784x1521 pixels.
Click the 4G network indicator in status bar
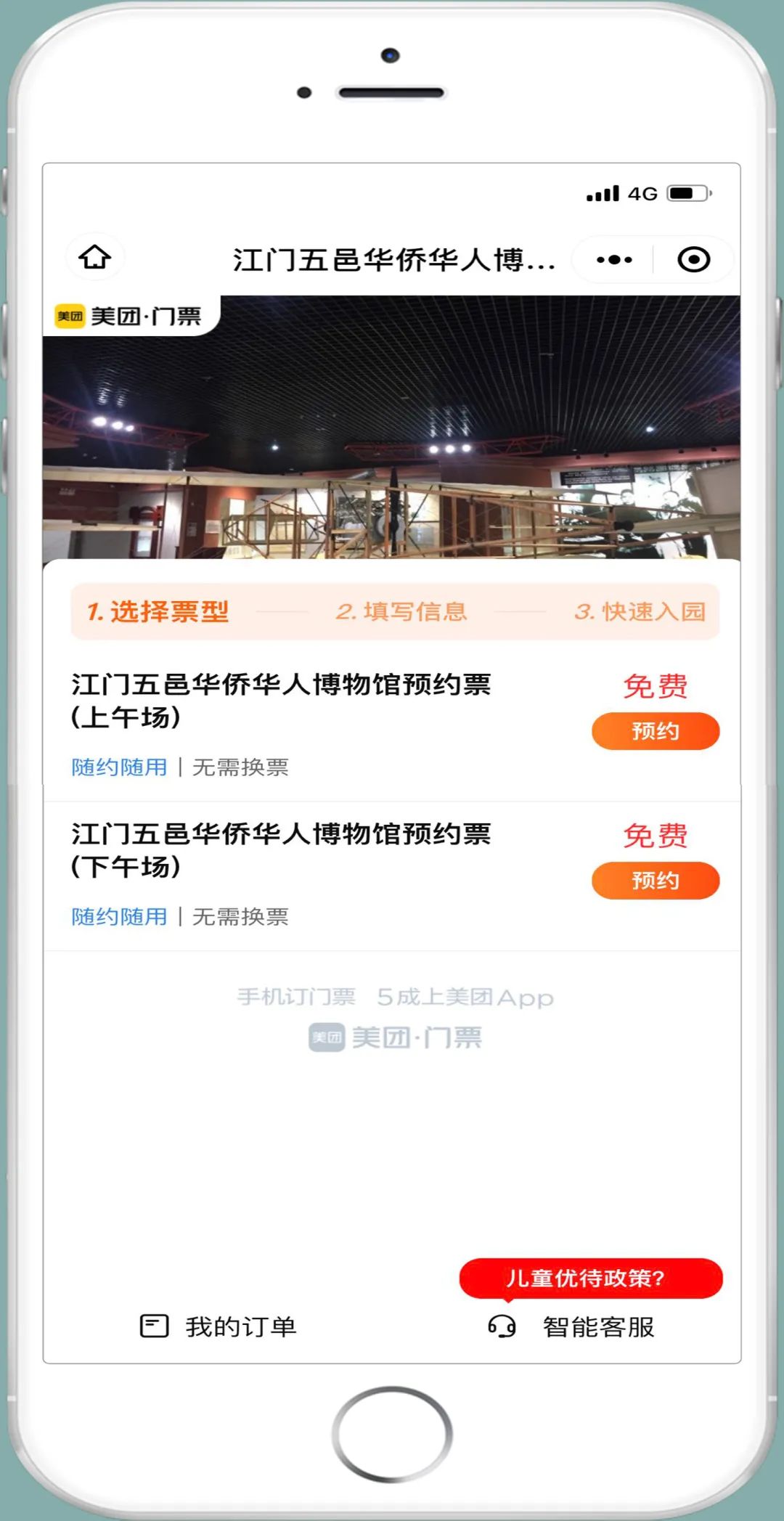(642, 195)
